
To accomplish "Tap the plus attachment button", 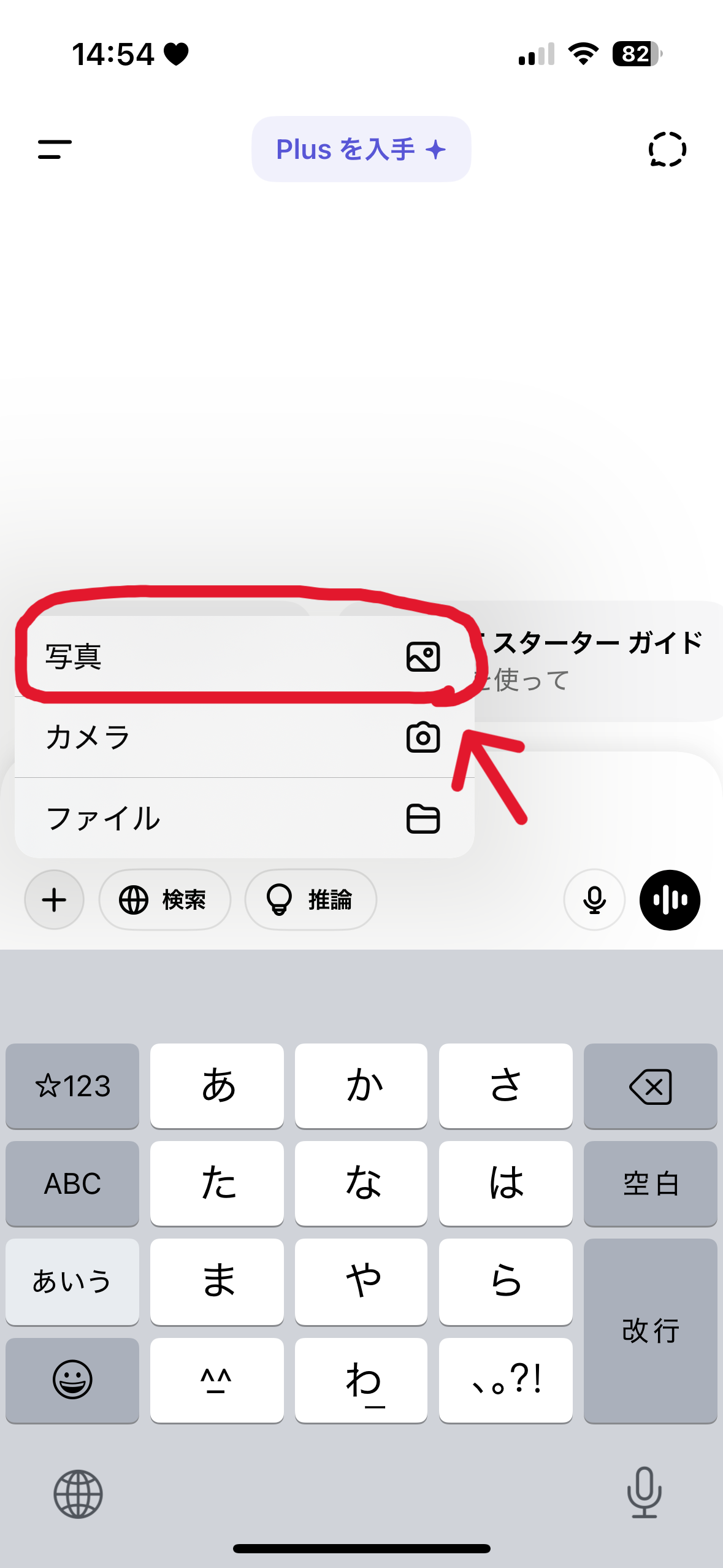I will (x=54, y=900).
